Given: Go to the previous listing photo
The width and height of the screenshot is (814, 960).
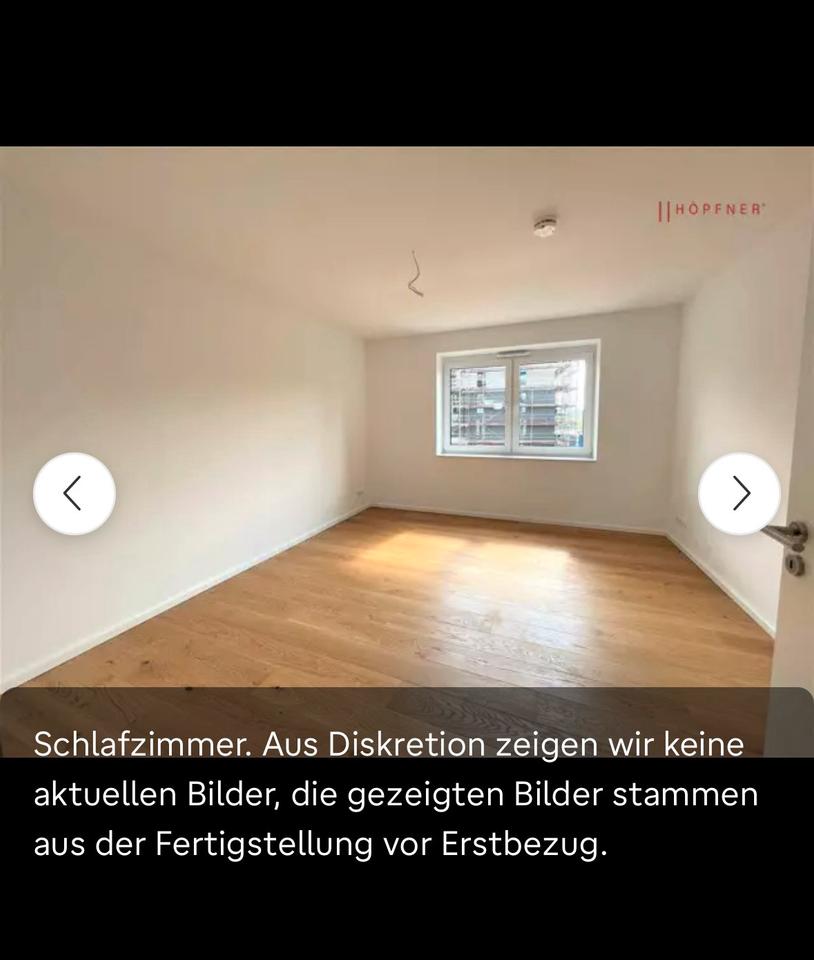Looking at the screenshot, I should click(x=74, y=493).
